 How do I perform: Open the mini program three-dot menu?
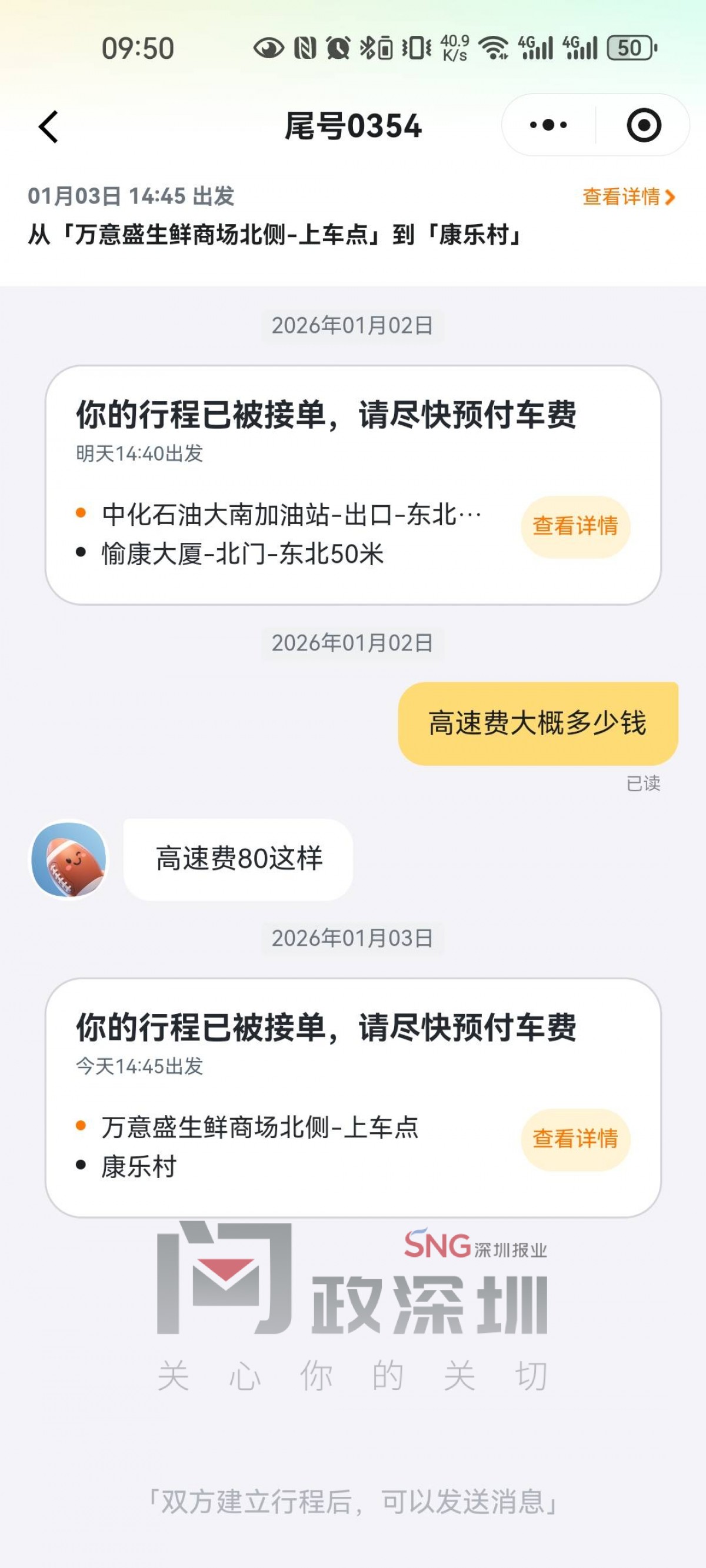click(x=548, y=125)
